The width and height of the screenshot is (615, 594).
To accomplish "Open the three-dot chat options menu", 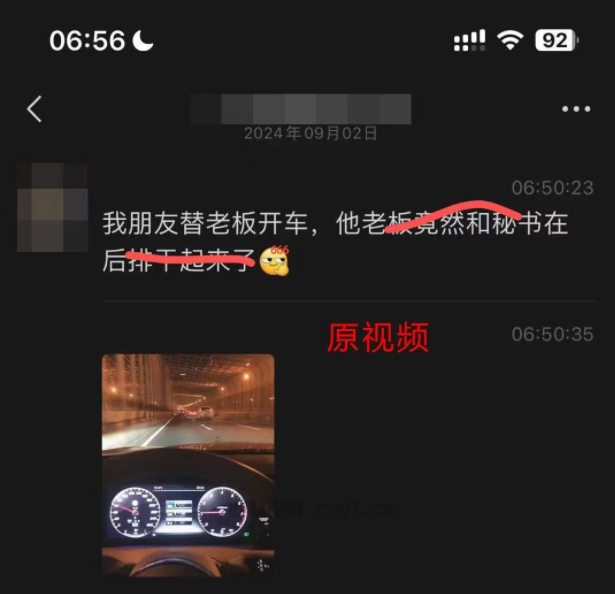I will (576, 109).
